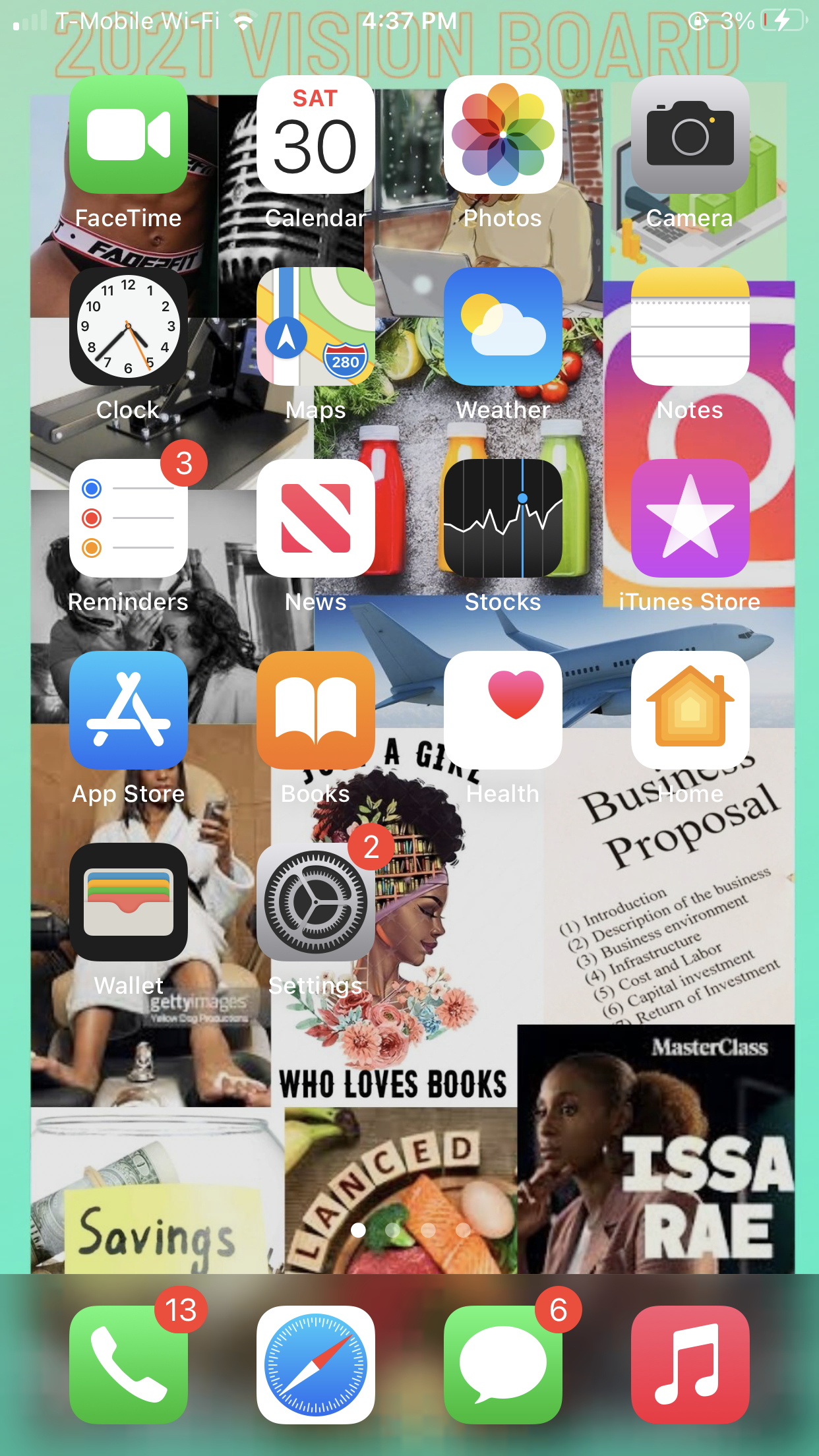Launch the App Store
Screen dimensions: 819x1456
129,710
